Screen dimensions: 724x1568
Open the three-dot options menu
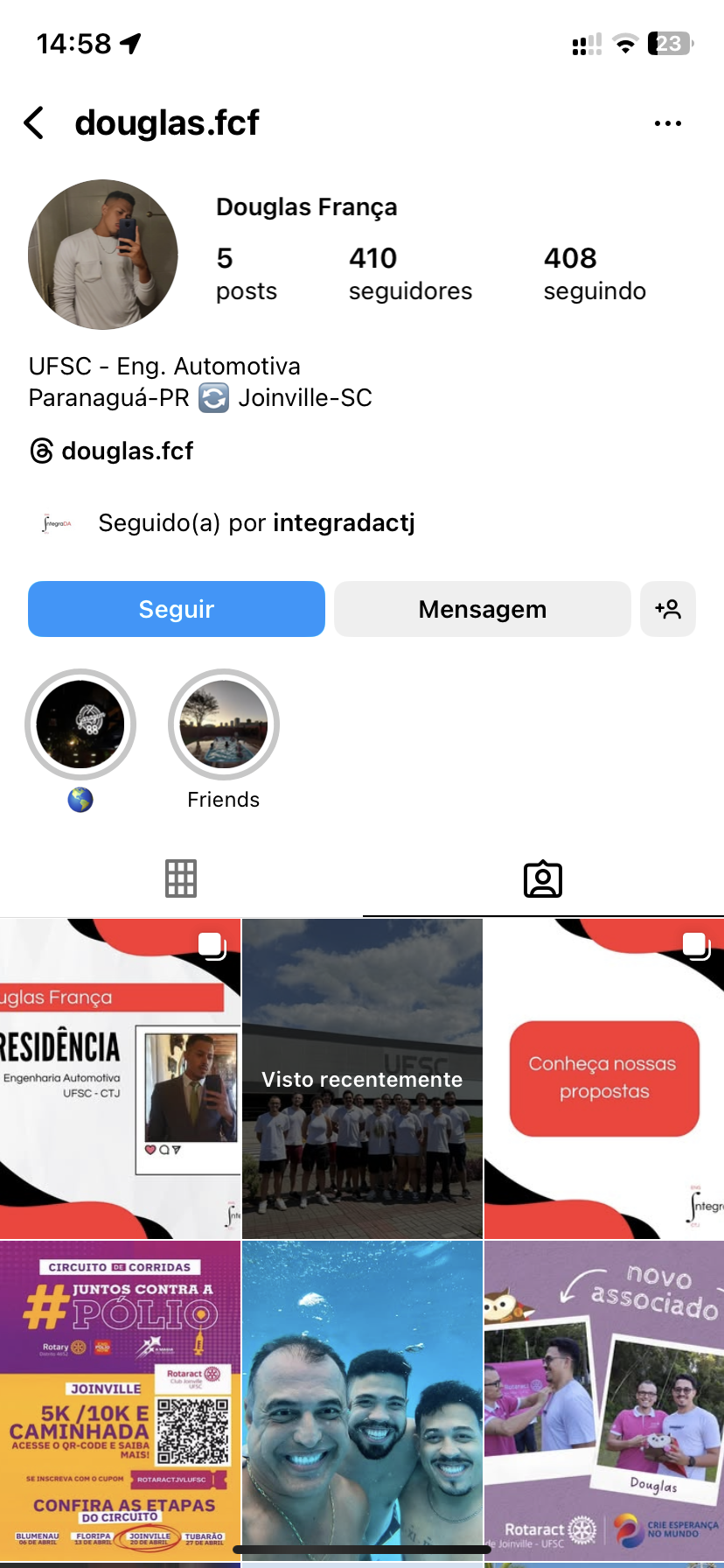pyautogui.click(x=667, y=123)
